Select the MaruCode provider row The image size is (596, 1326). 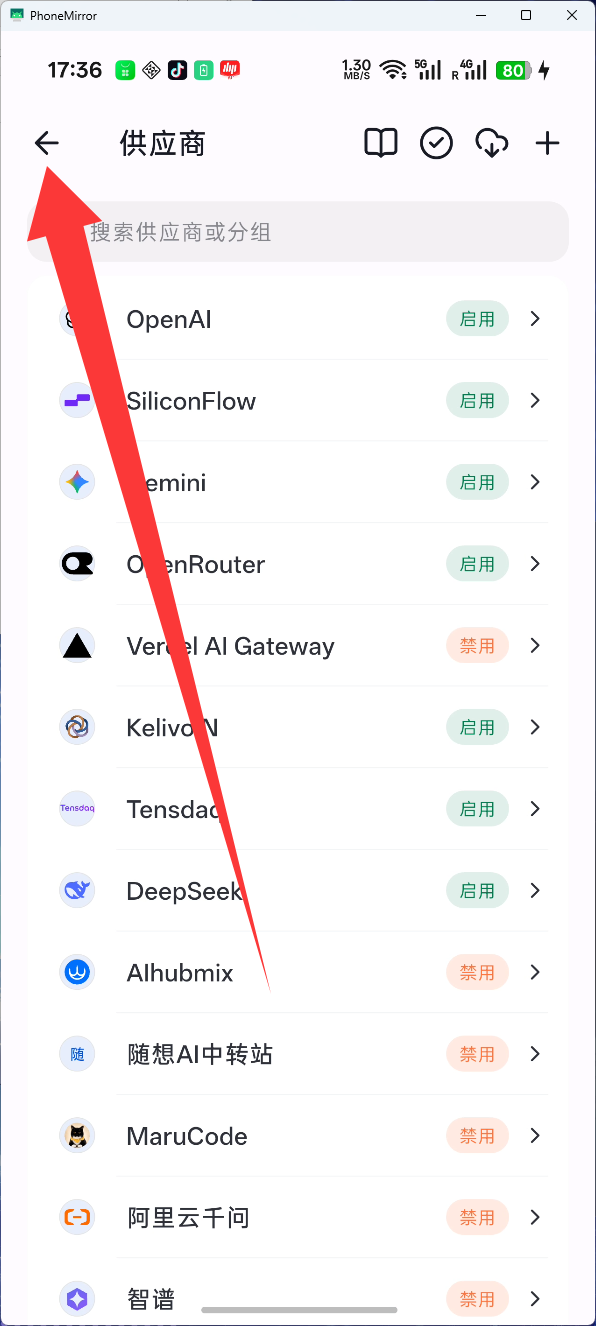point(298,1136)
